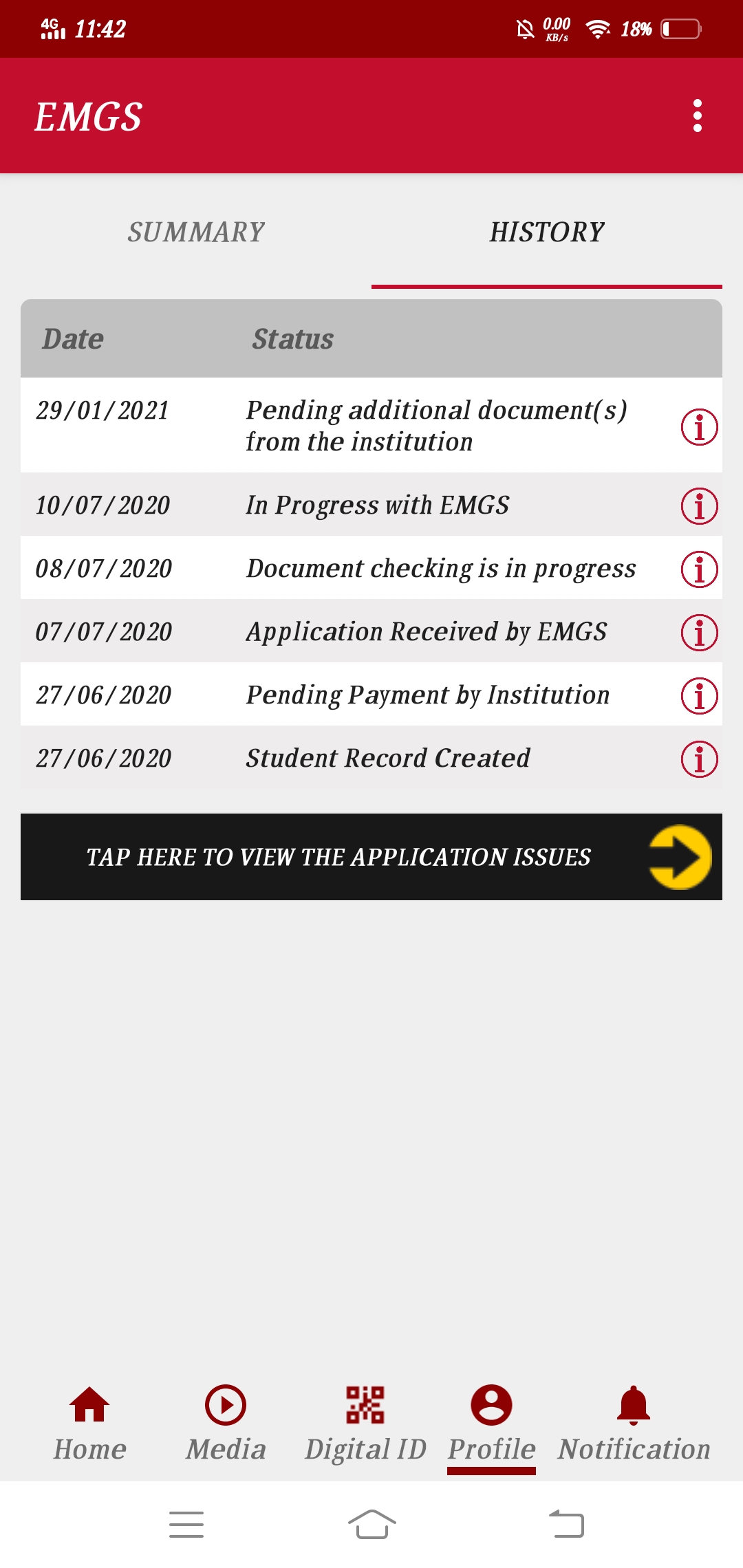View info on Pending Payment by Institution

coord(699,696)
